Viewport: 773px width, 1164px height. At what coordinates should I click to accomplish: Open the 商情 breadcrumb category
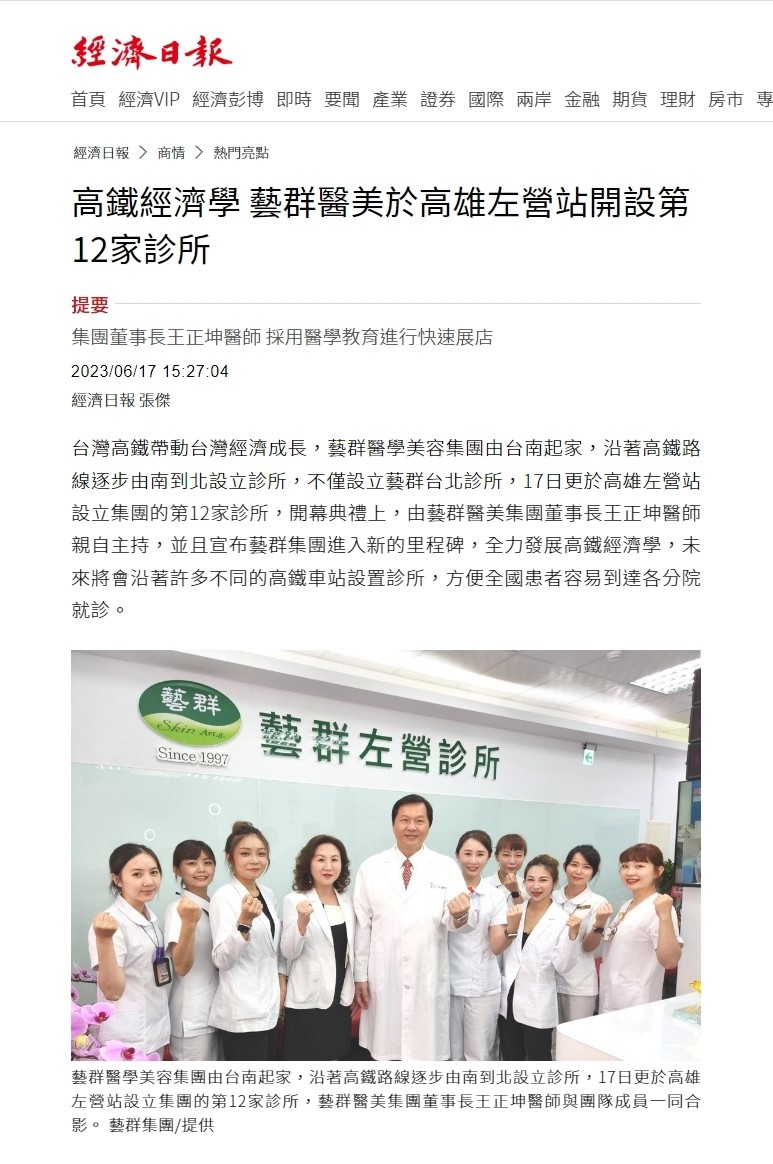click(171, 153)
